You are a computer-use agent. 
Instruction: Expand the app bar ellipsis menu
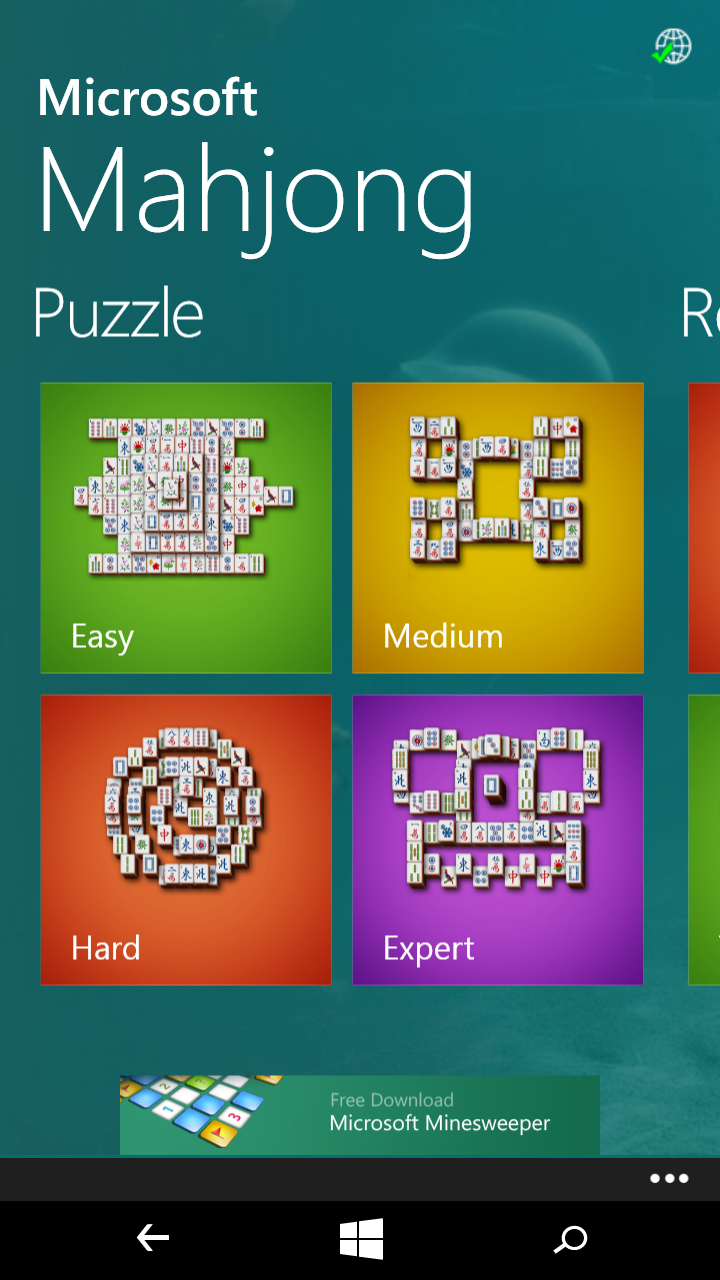[x=669, y=1179]
